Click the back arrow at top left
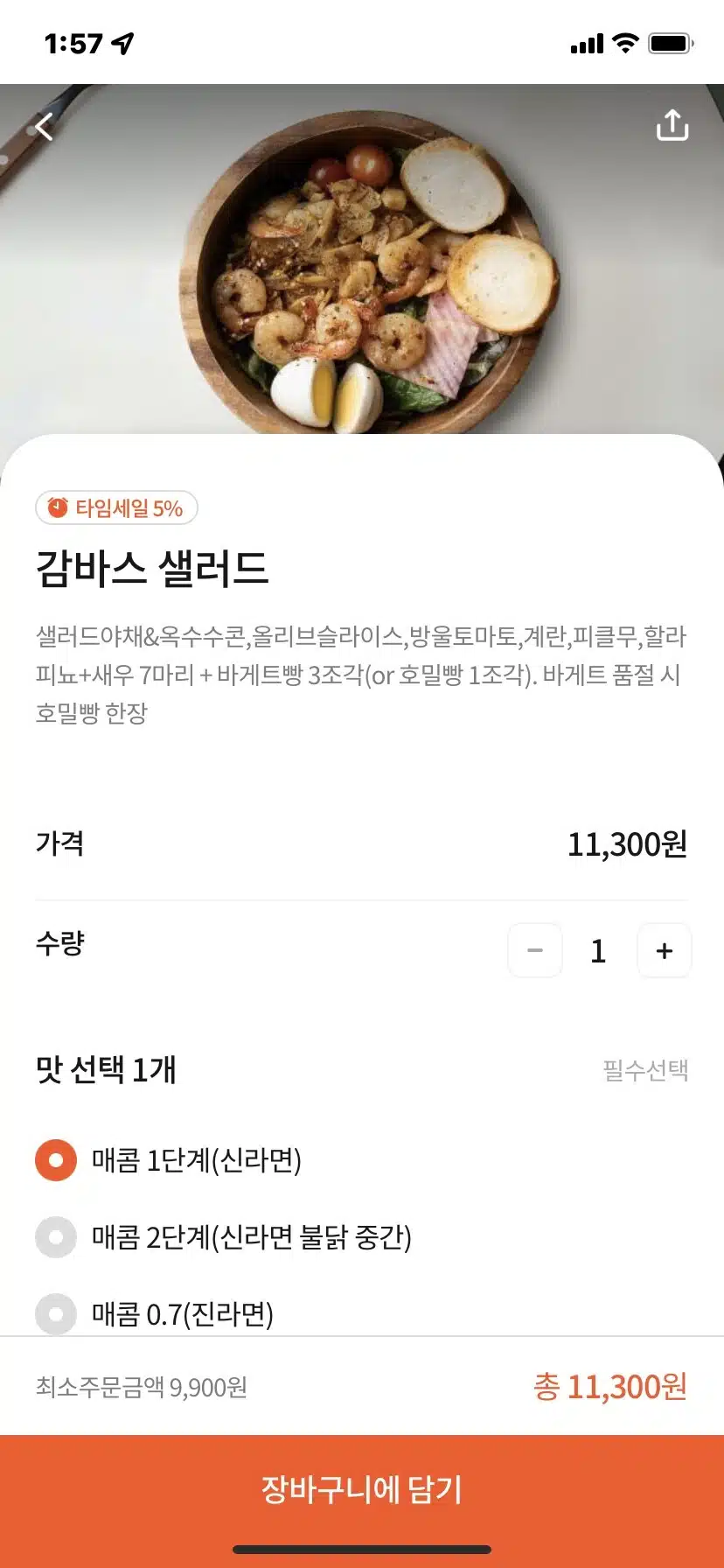 coord(42,126)
